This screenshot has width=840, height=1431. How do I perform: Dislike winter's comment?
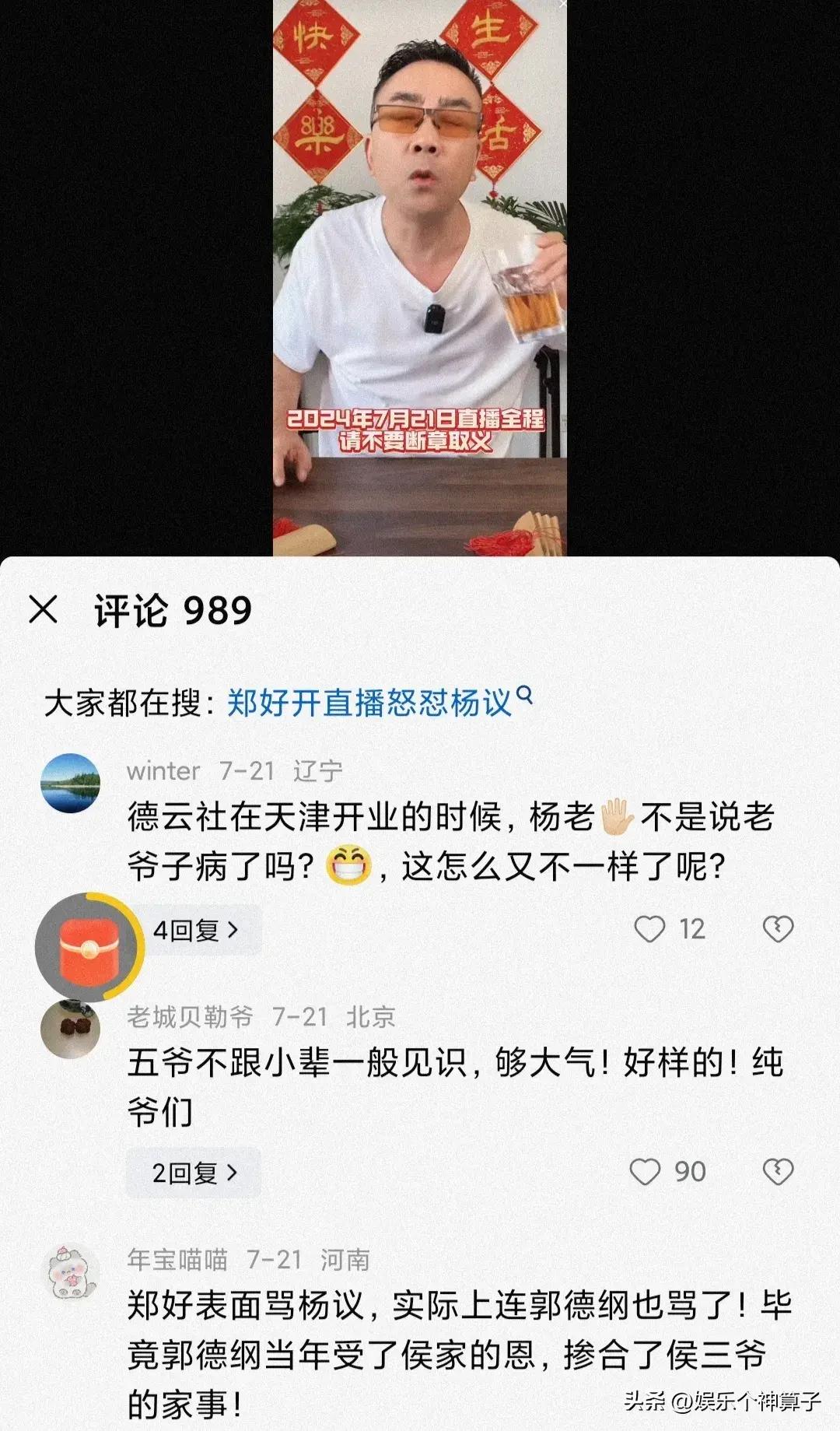pos(777,929)
